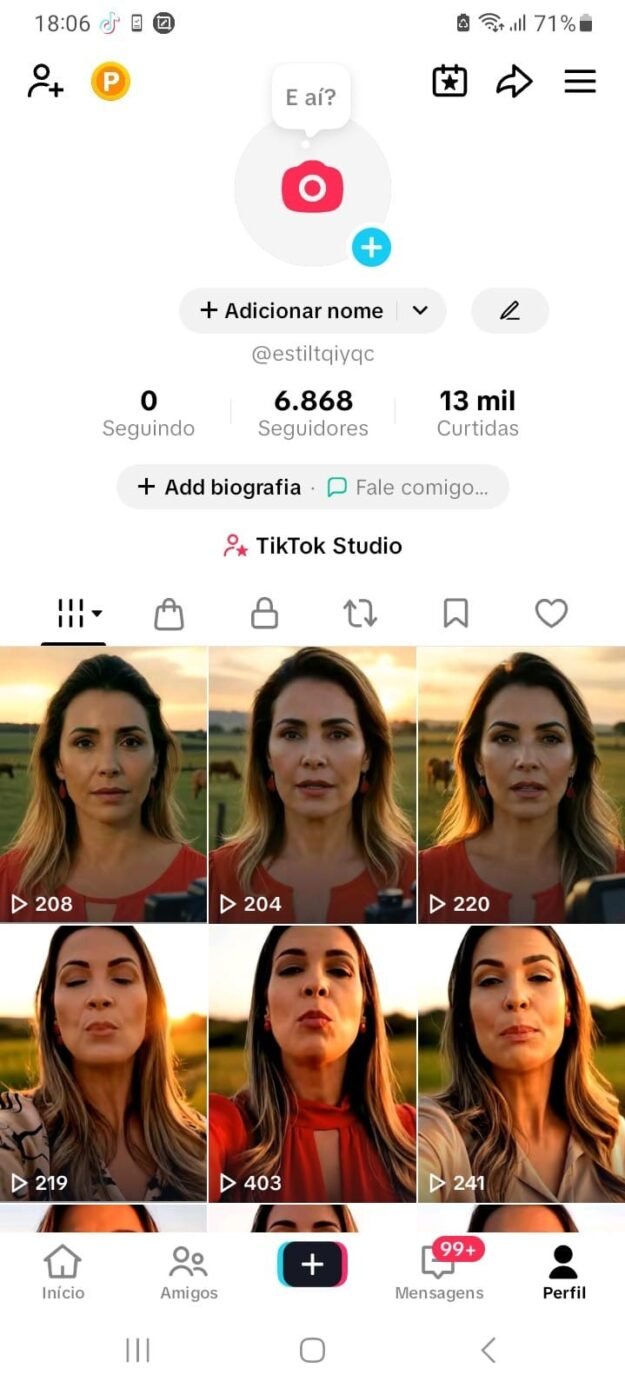
Task: Go back with the system back button
Action: coord(488,1350)
